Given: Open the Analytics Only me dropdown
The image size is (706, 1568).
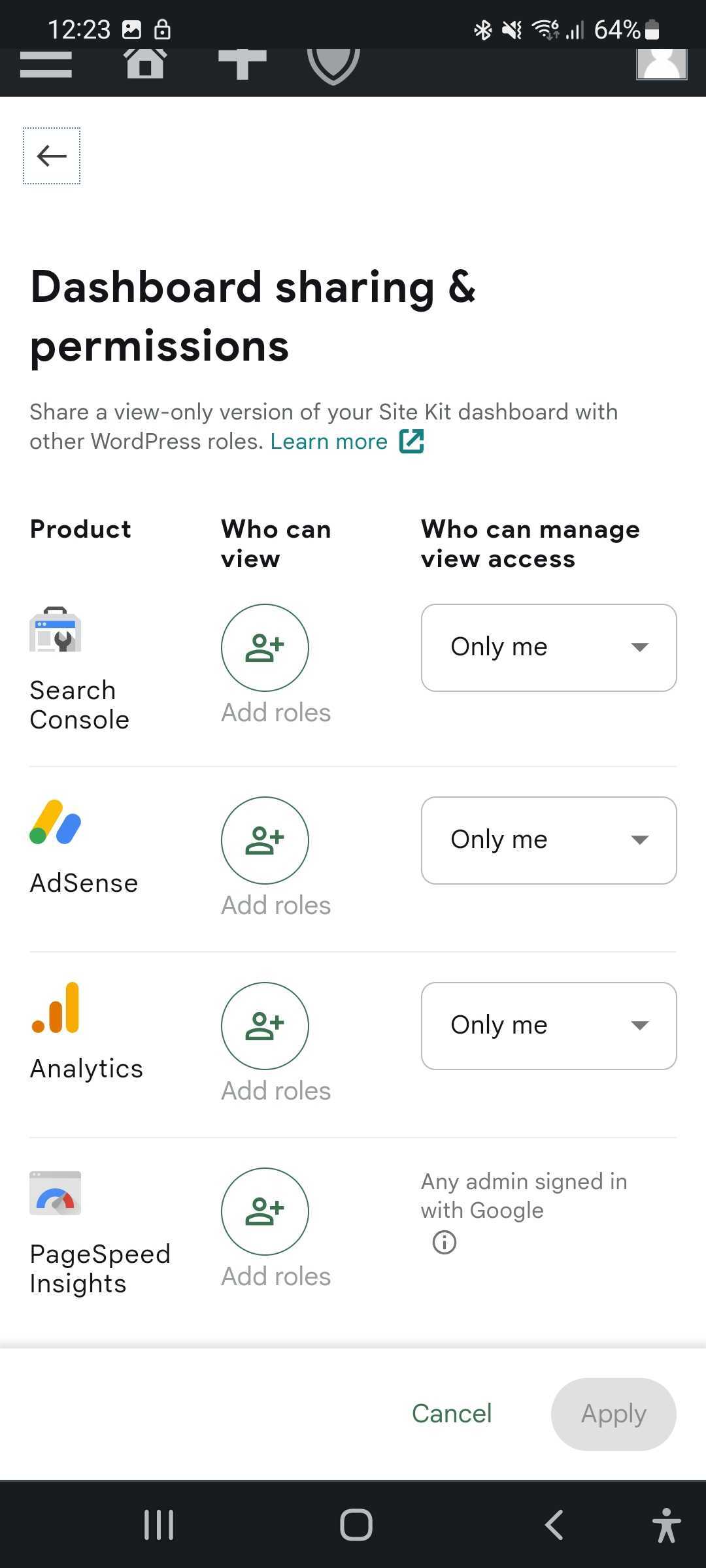Looking at the screenshot, I should point(548,1025).
